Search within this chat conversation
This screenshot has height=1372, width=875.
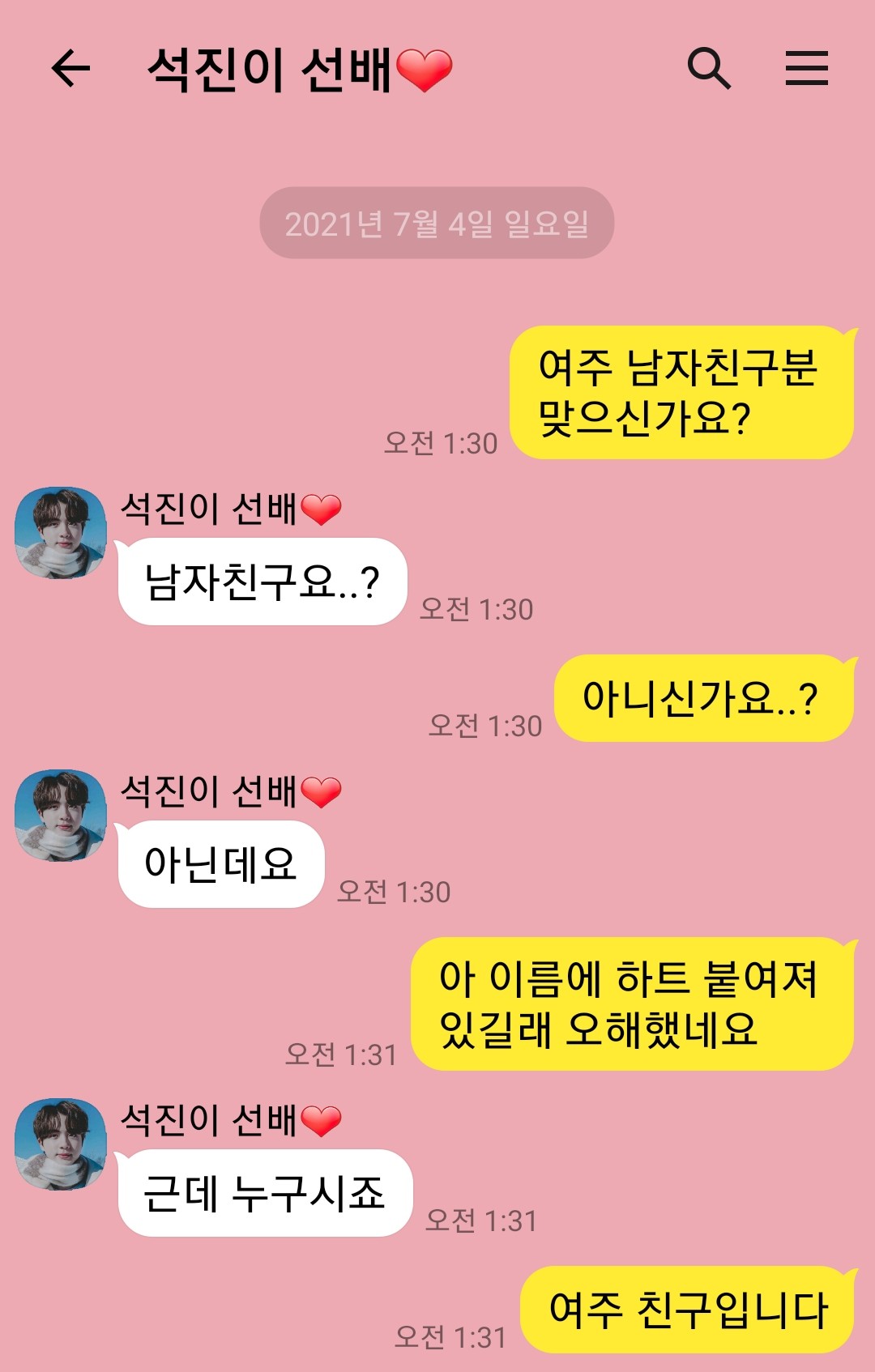[709, 68]
